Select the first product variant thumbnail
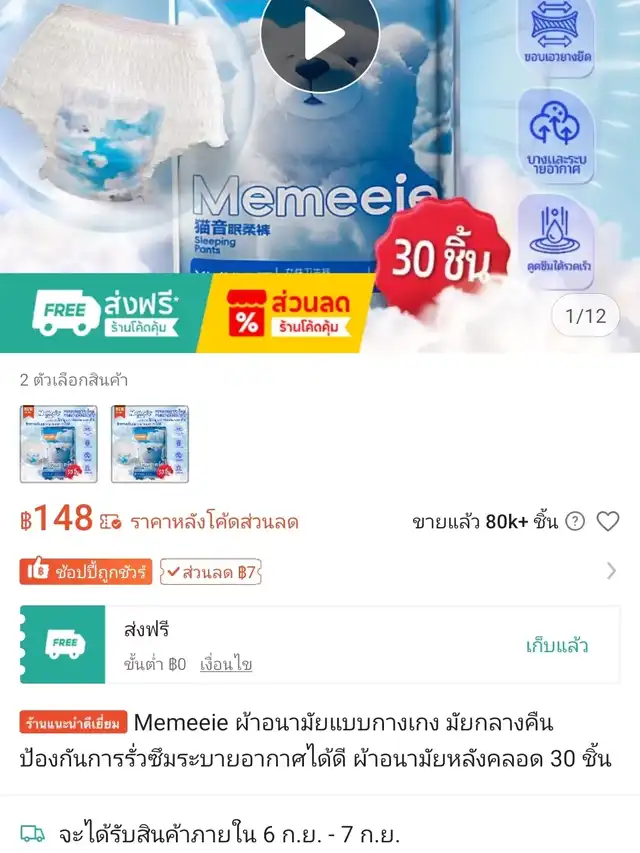Viewport: 640px width, 853px height. (59, 444)
